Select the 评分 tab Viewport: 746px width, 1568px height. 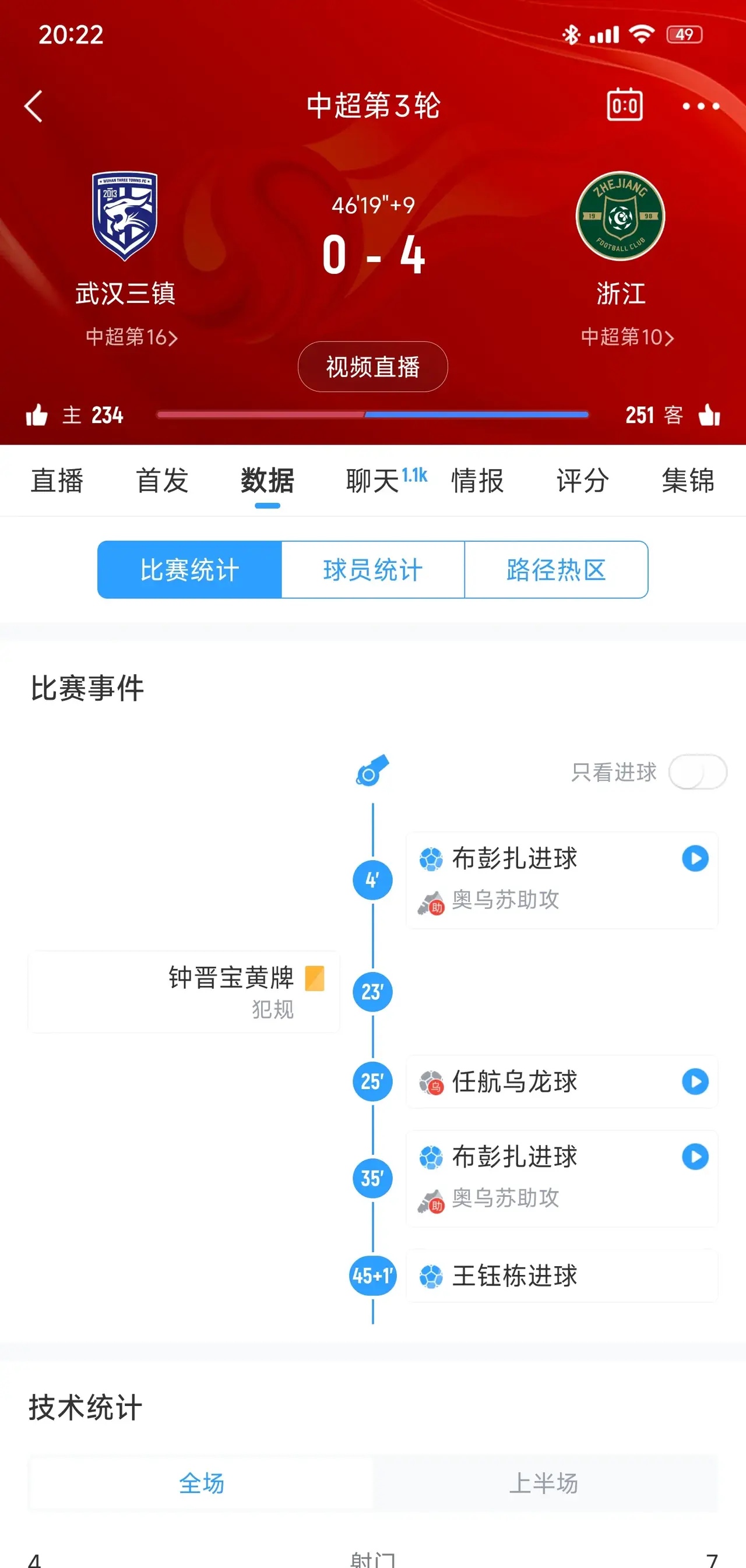582,481
